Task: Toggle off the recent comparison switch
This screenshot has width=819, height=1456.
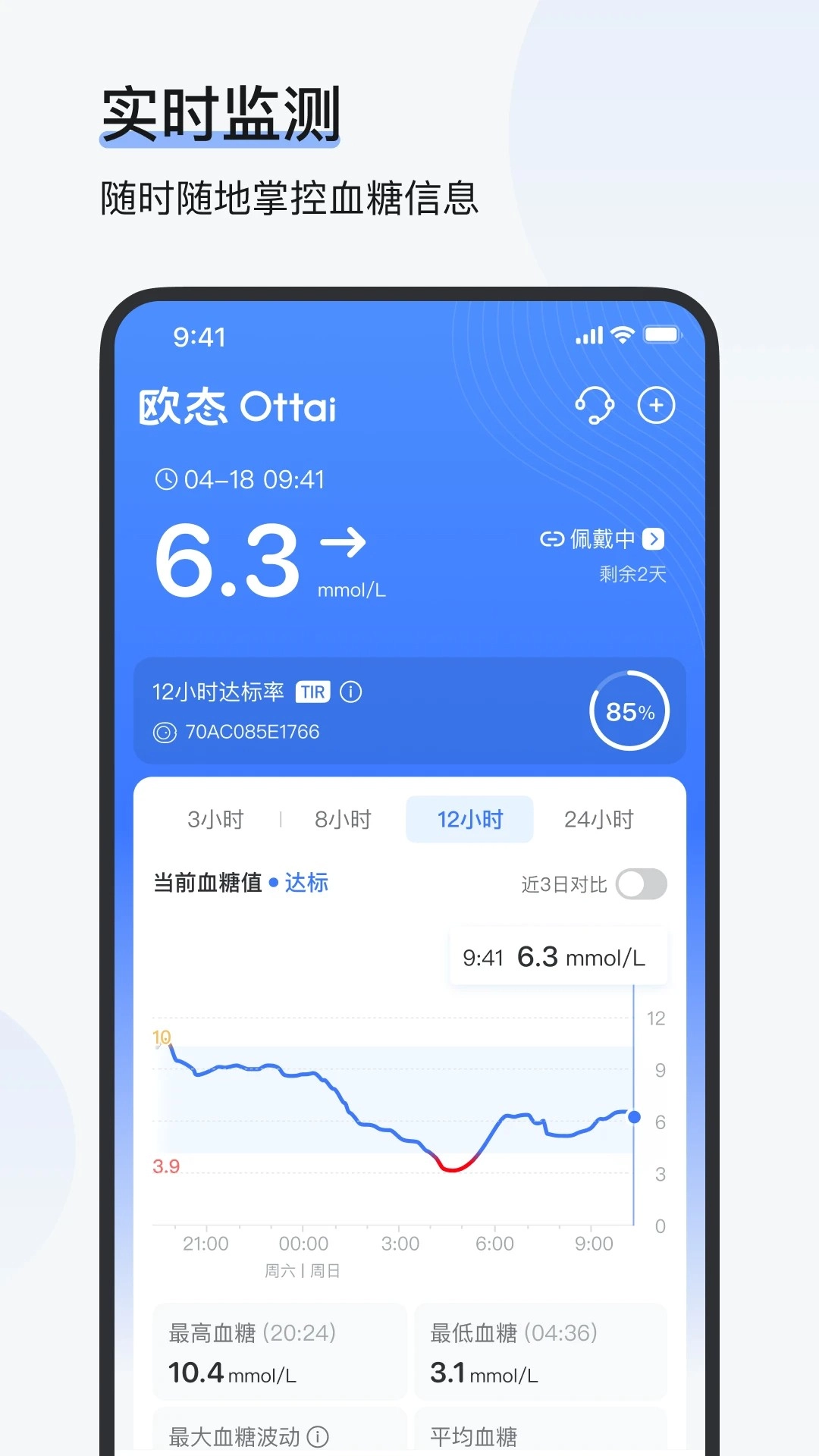Action: point(641,884)
